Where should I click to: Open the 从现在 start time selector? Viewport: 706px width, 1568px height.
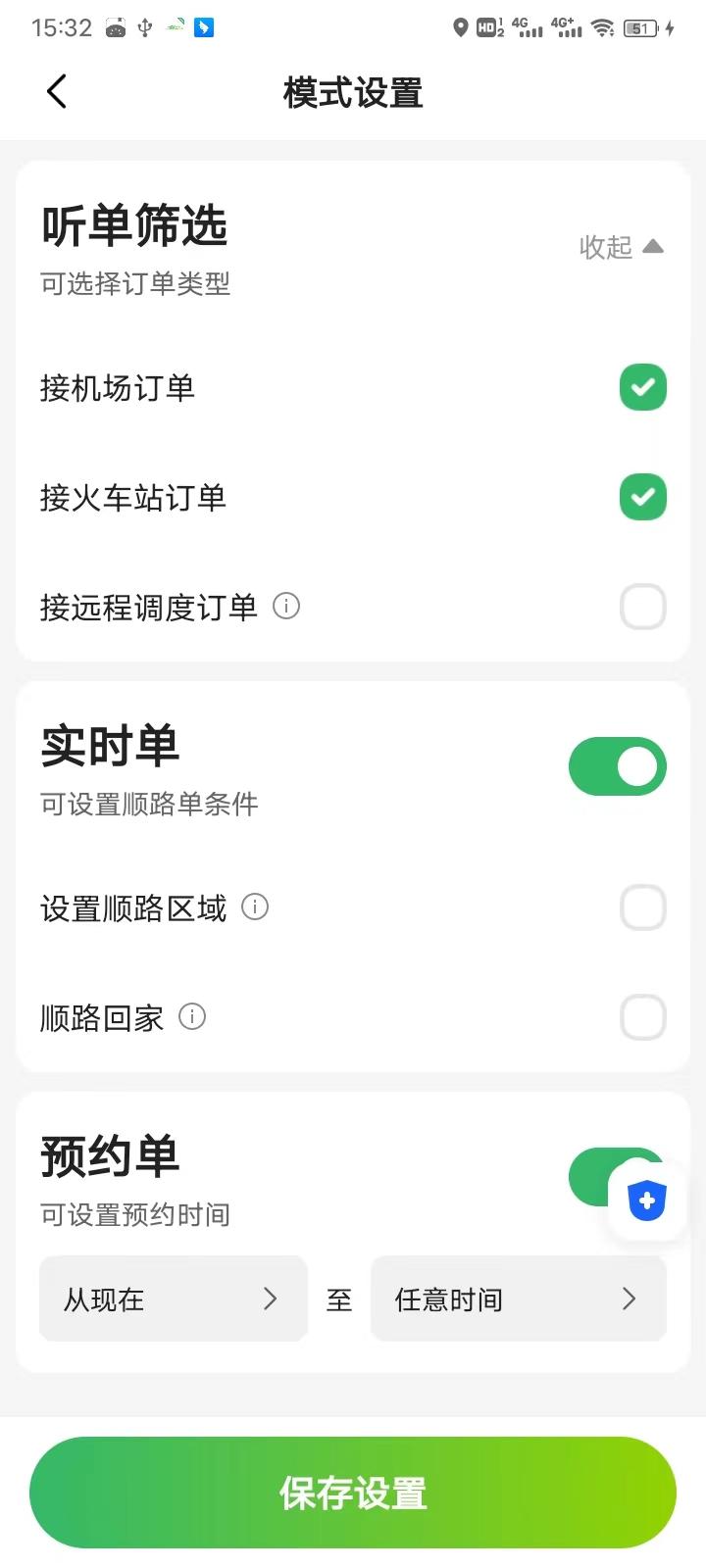tap(173, 1298)
